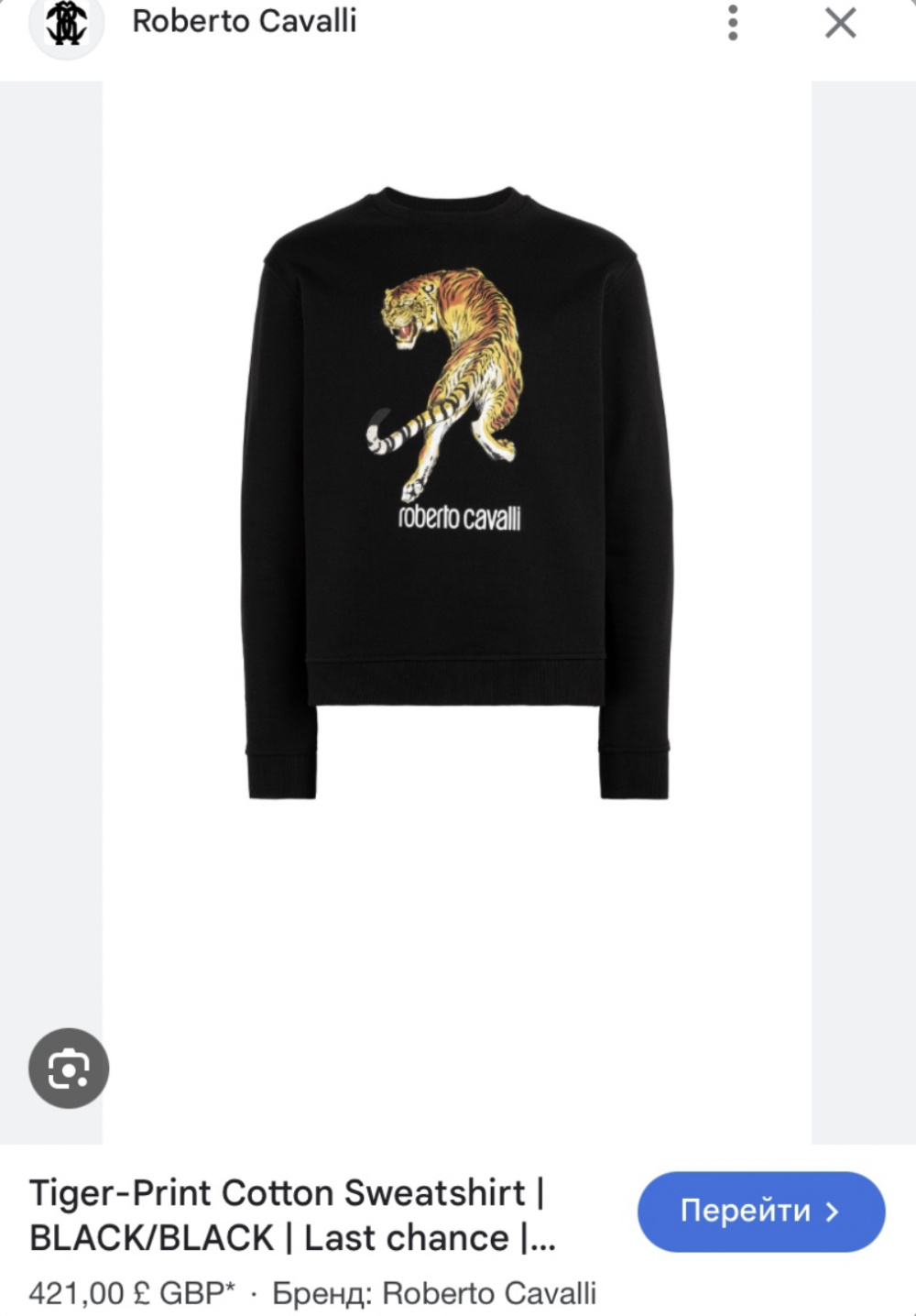
Task: Activate visual search via the camera button
Action: [68, 1069]
